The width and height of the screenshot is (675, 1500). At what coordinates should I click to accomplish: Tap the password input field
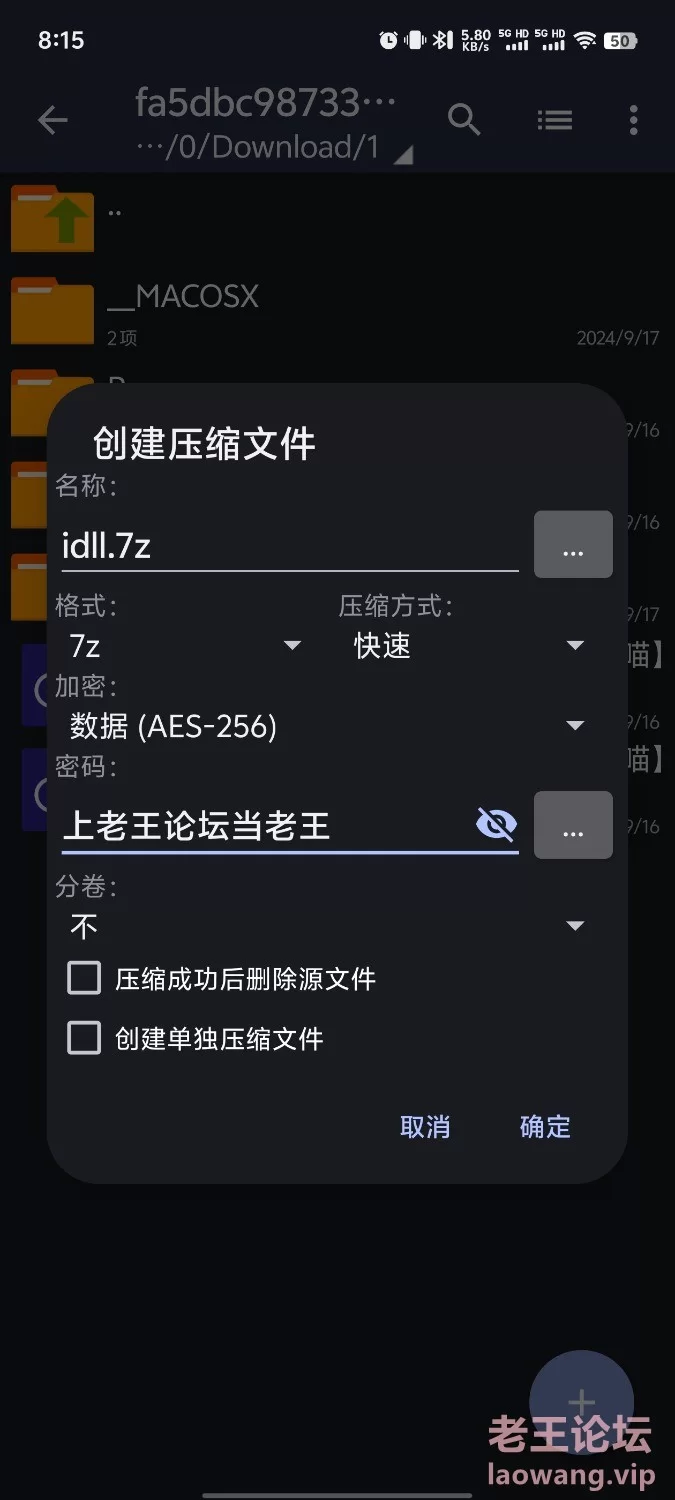[265, 826]
